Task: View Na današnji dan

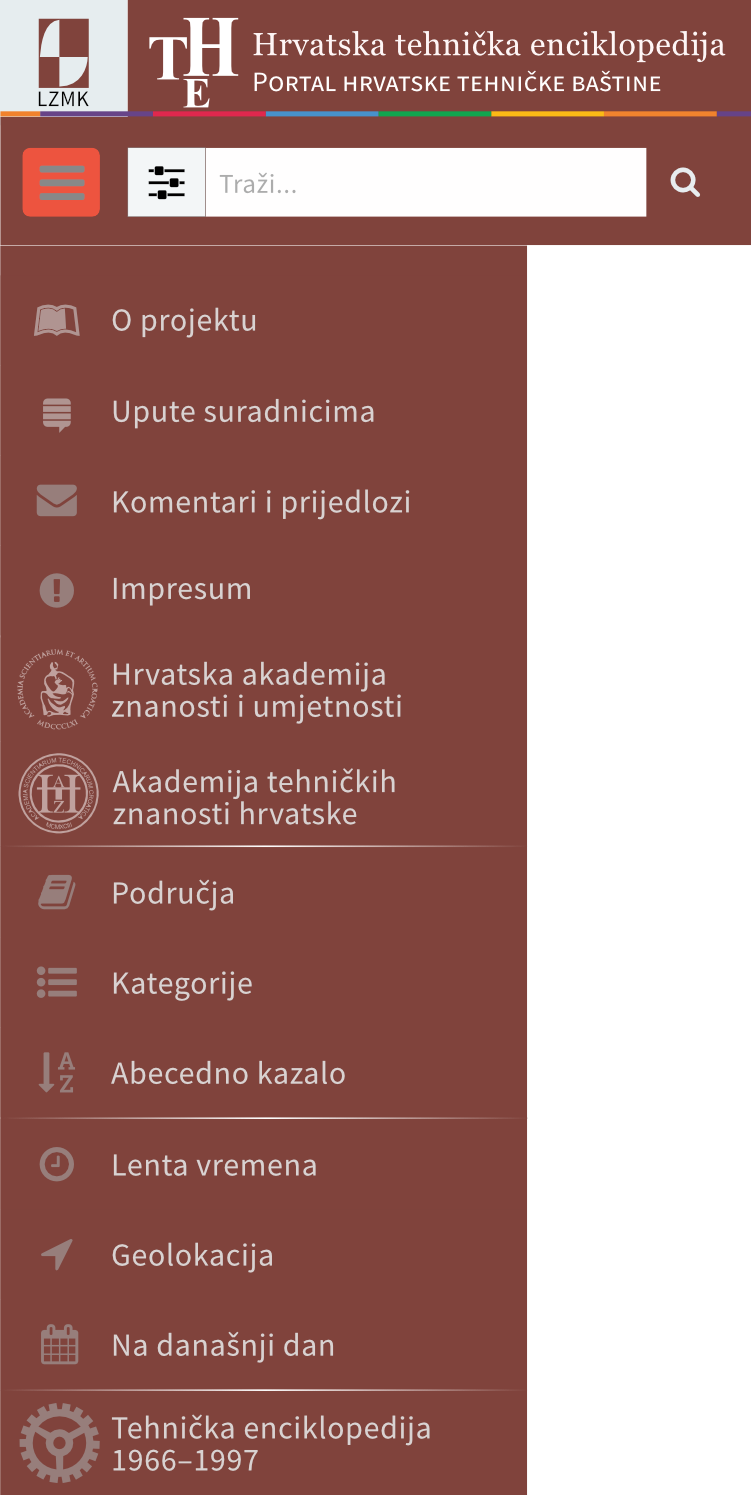Action: click(223, 1346)
